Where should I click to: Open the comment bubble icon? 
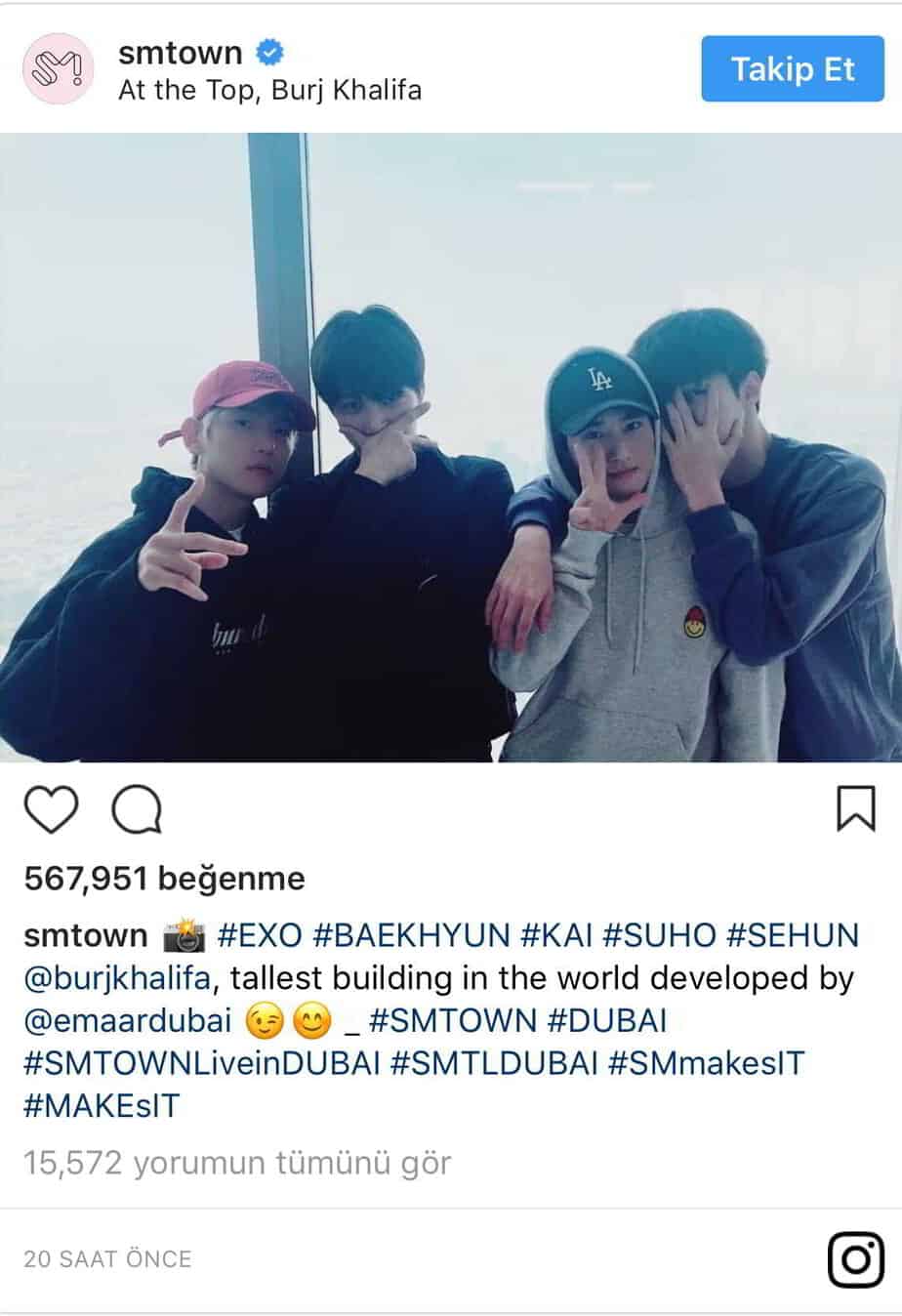138,809
